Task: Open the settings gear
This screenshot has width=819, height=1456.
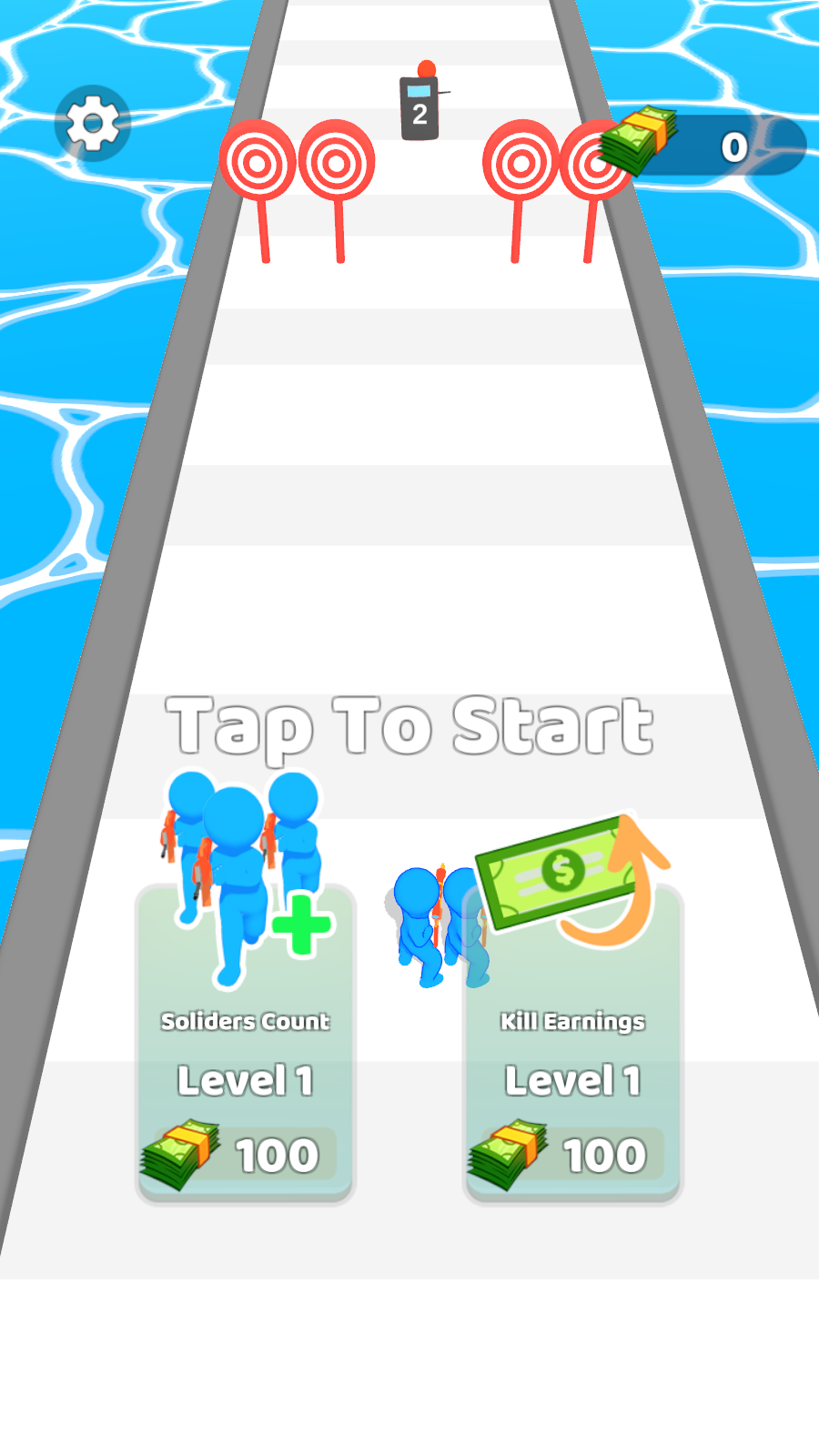Action: click(93, 123)
